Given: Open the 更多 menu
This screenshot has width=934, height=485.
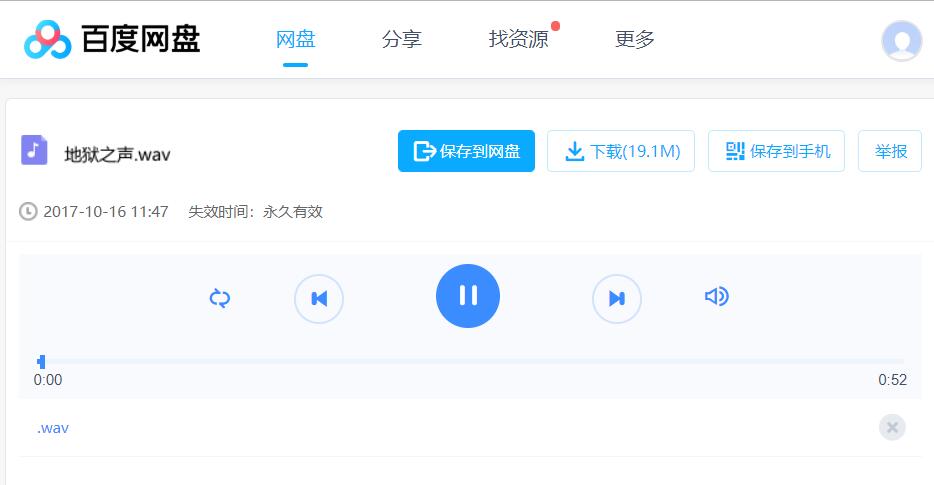Looking at the screenshot, I should point(635,40).
